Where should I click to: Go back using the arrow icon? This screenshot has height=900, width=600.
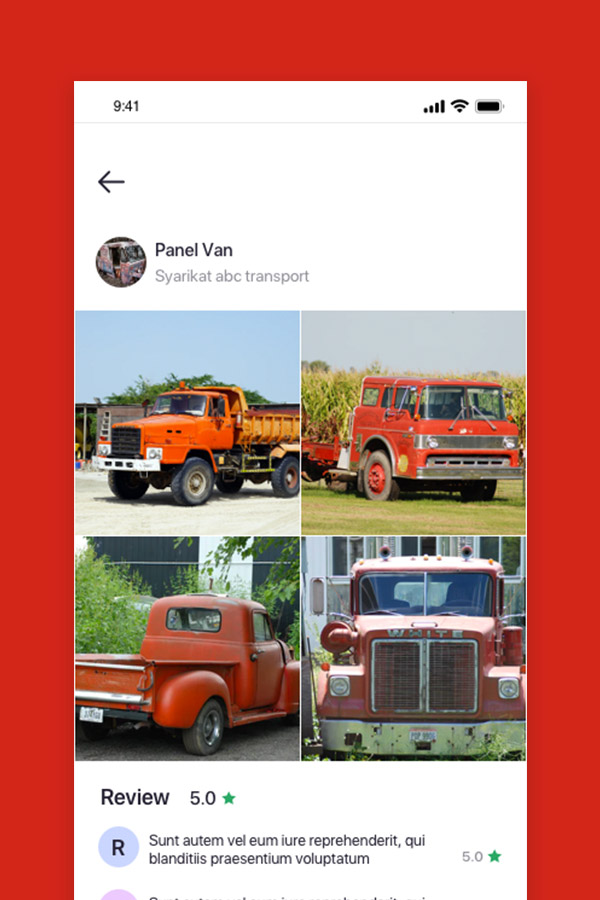point(111,181)
